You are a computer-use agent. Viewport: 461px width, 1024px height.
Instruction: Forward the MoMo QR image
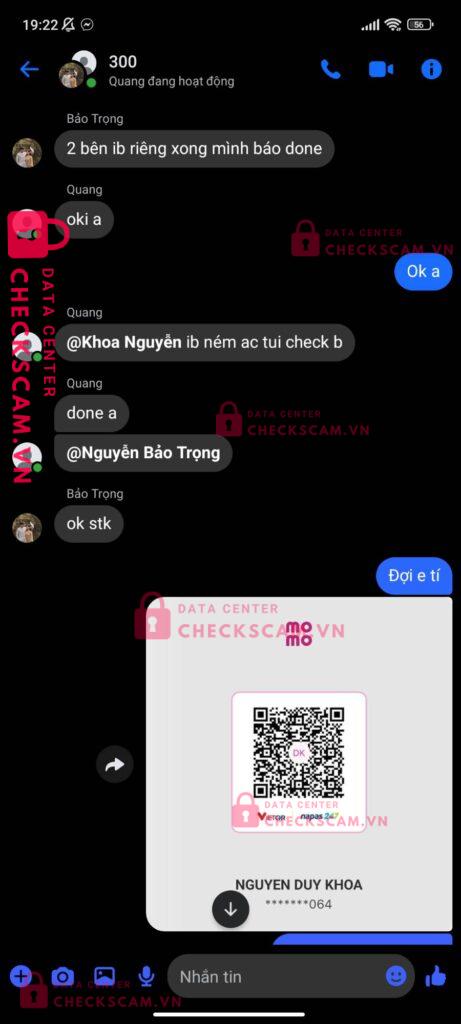coord(115,764)
